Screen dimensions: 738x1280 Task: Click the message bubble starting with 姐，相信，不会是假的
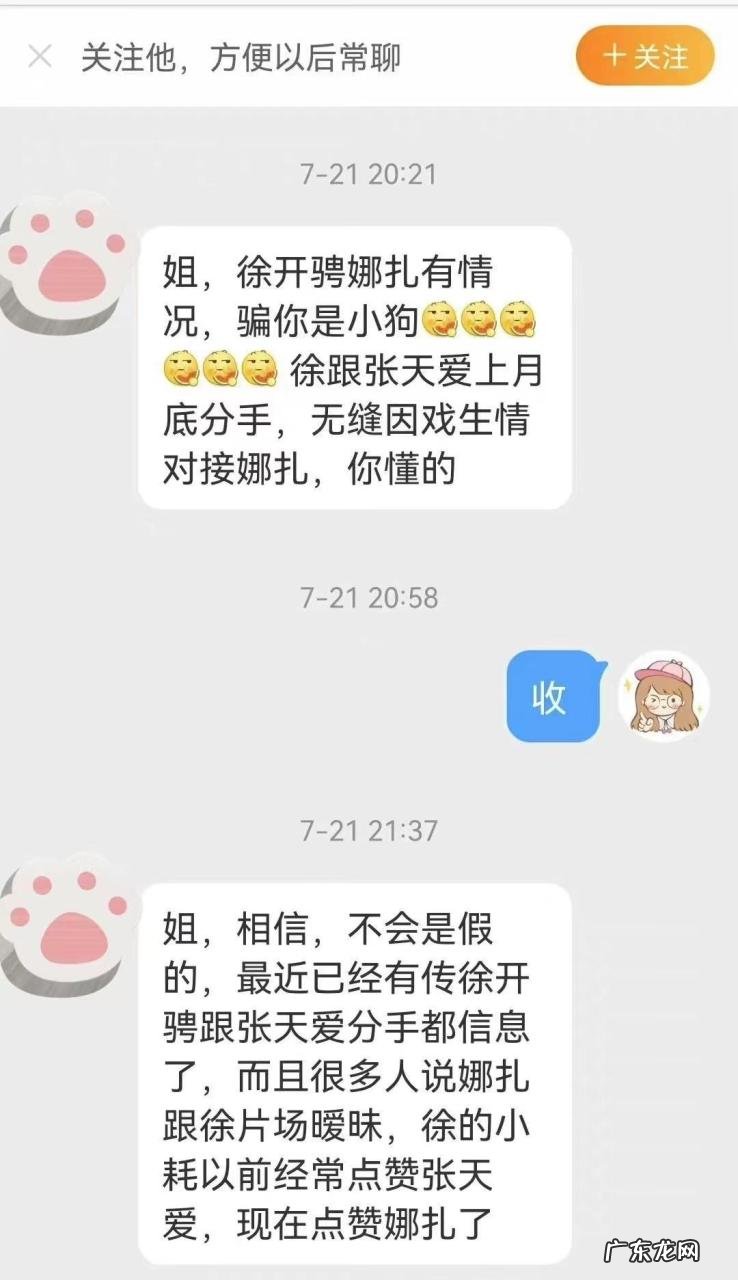pyautogui.click(x=350, y=1070)
